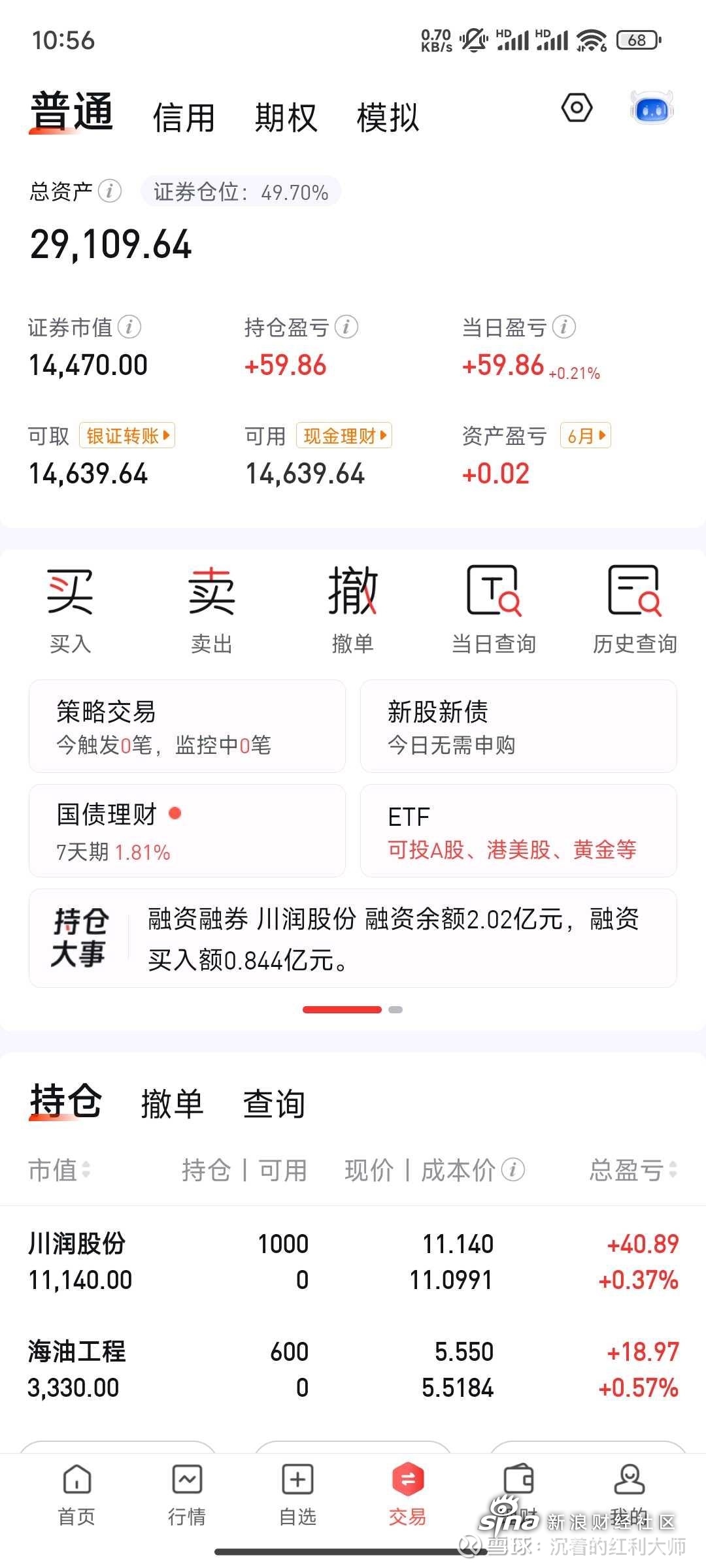Image resolution: width=706 pixels, height=1568 pixels.
Task: Open the ETF card
Action: click(518, 831)
